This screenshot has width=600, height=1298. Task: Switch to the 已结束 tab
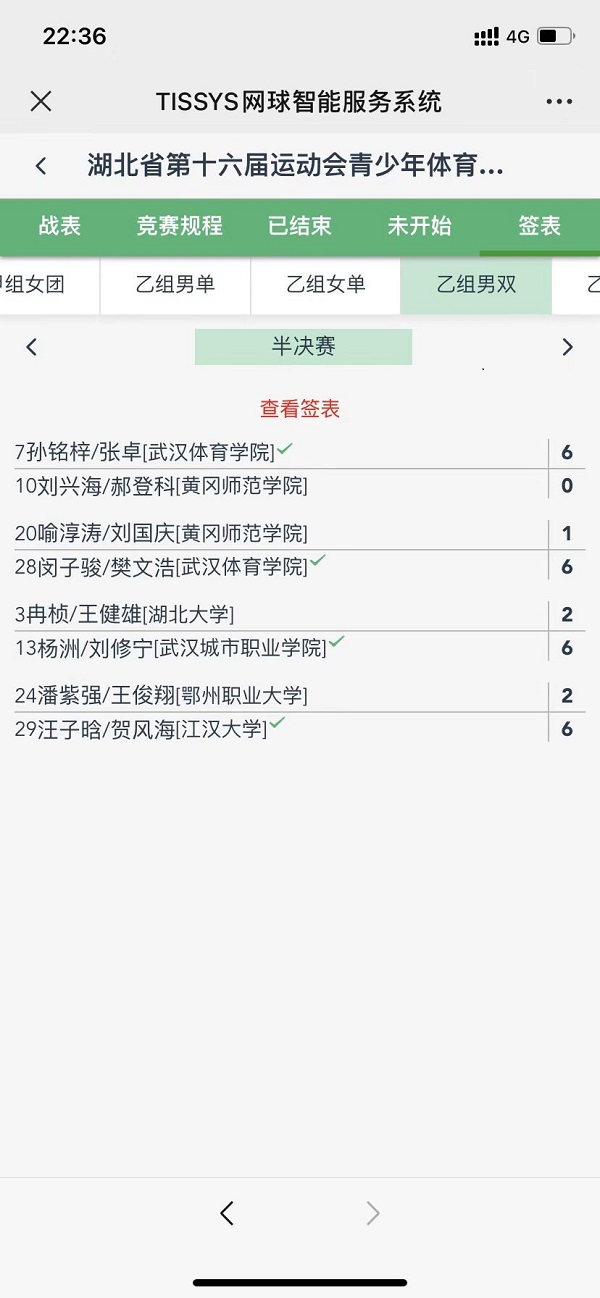pos(300,226)
